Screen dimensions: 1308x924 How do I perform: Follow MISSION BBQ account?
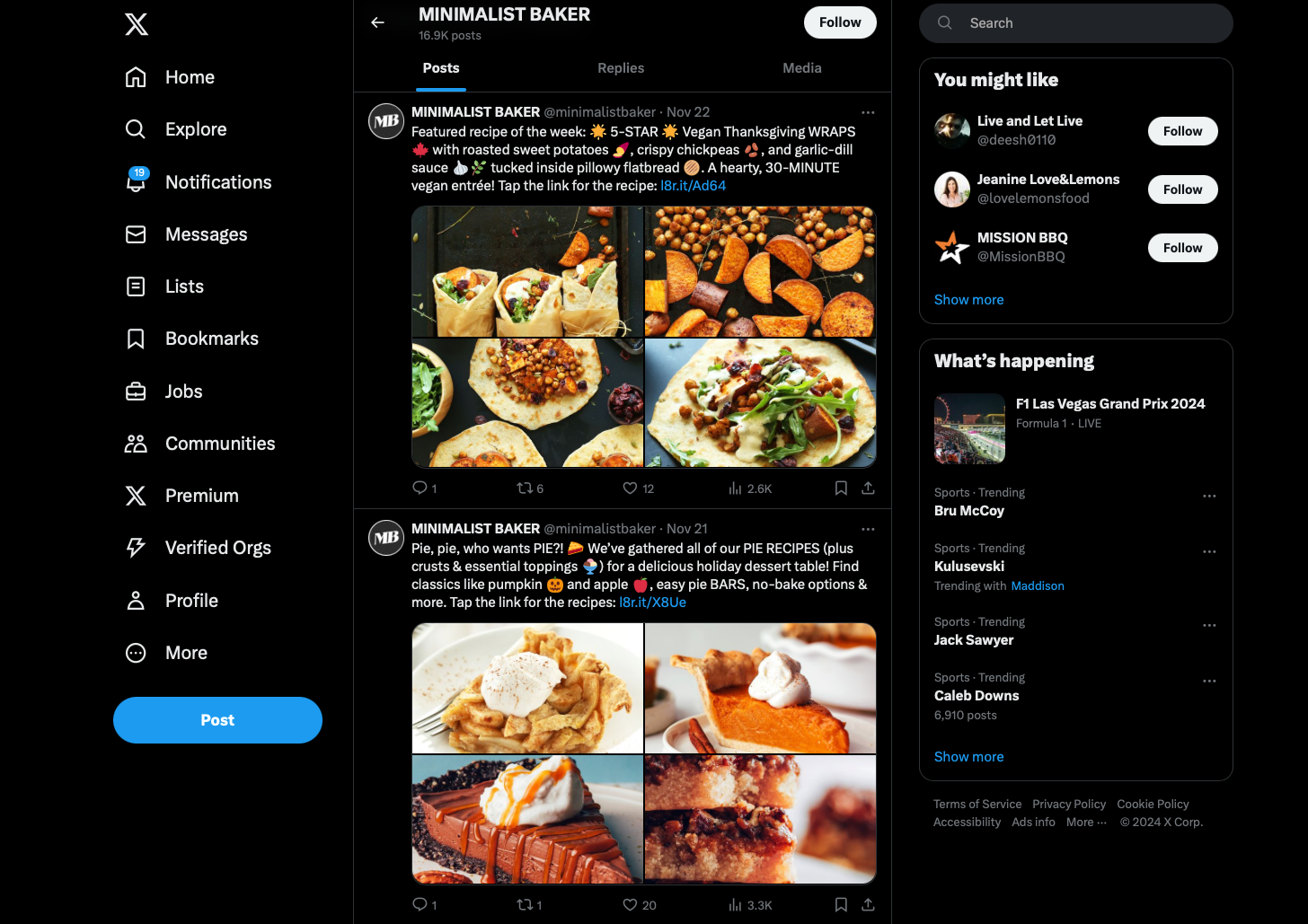(x=1182, y=248)
